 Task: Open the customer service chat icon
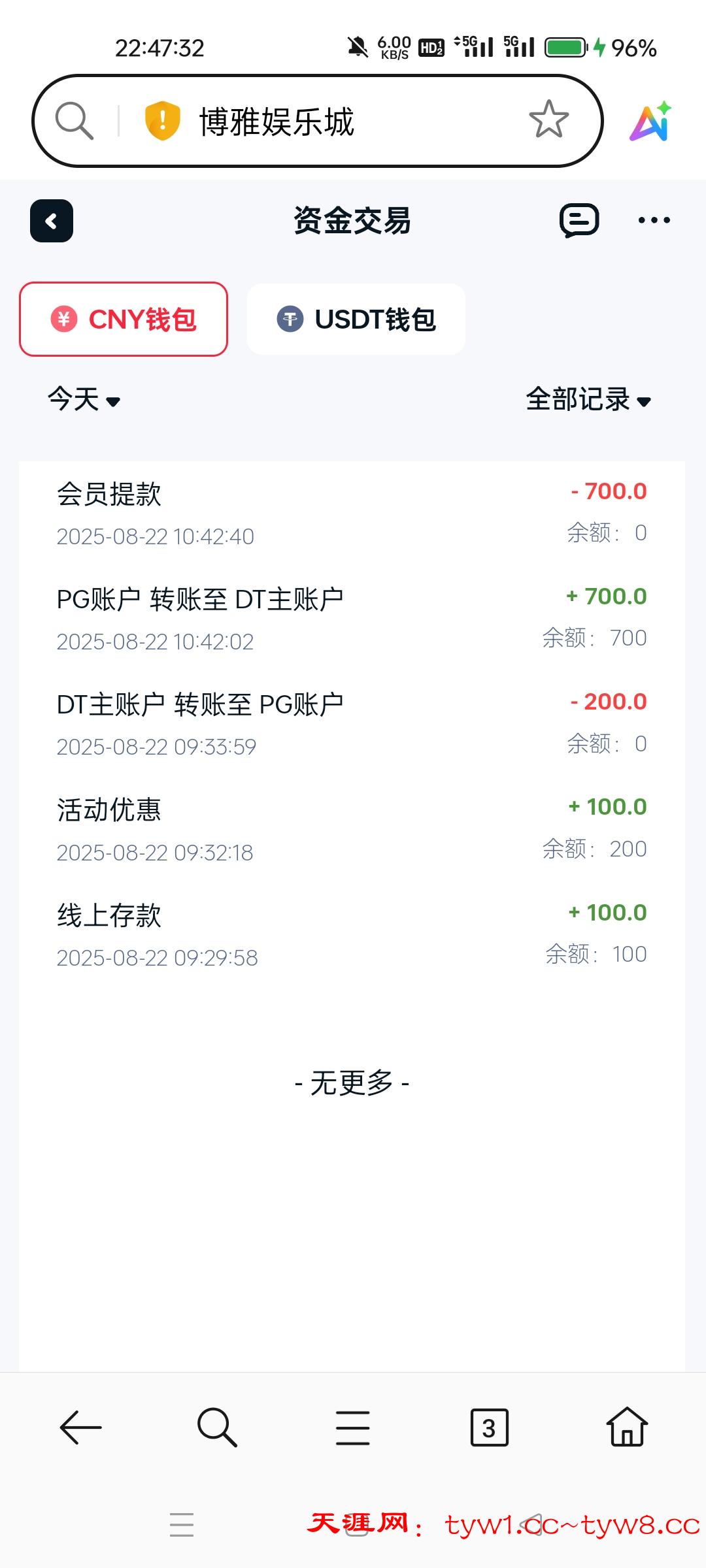(579, 220)
